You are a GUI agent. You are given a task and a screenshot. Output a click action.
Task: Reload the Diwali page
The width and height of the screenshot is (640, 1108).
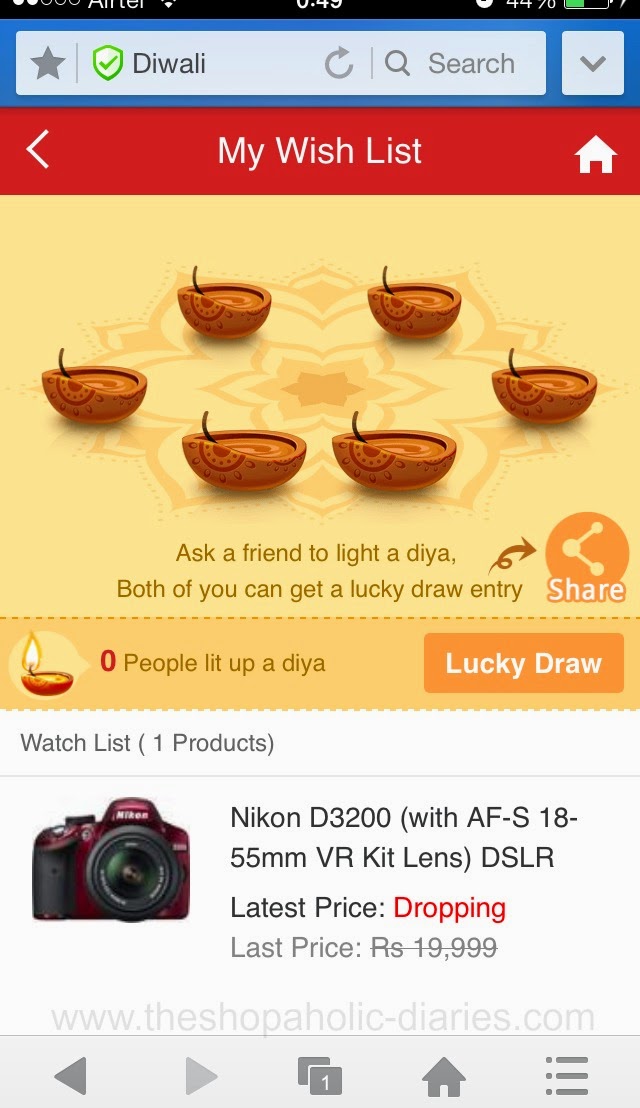tap(339, 64)
